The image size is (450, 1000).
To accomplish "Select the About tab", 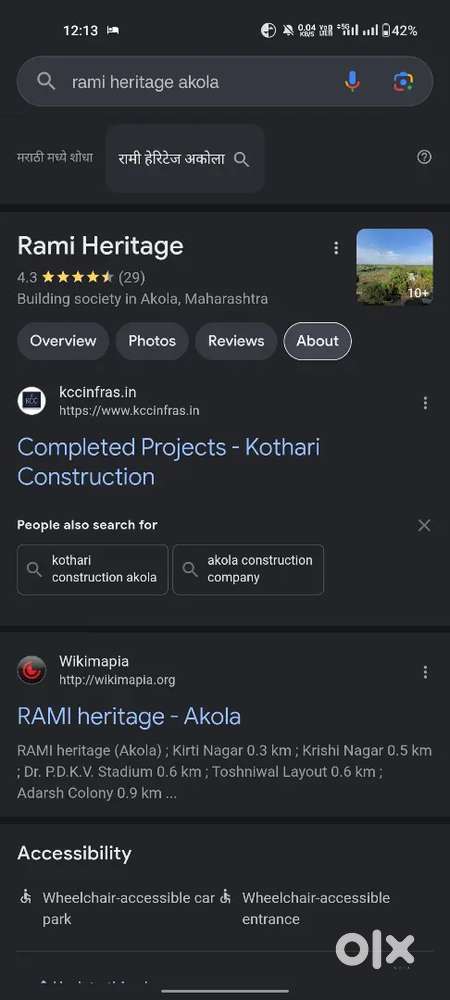I will tap(317, 341).
